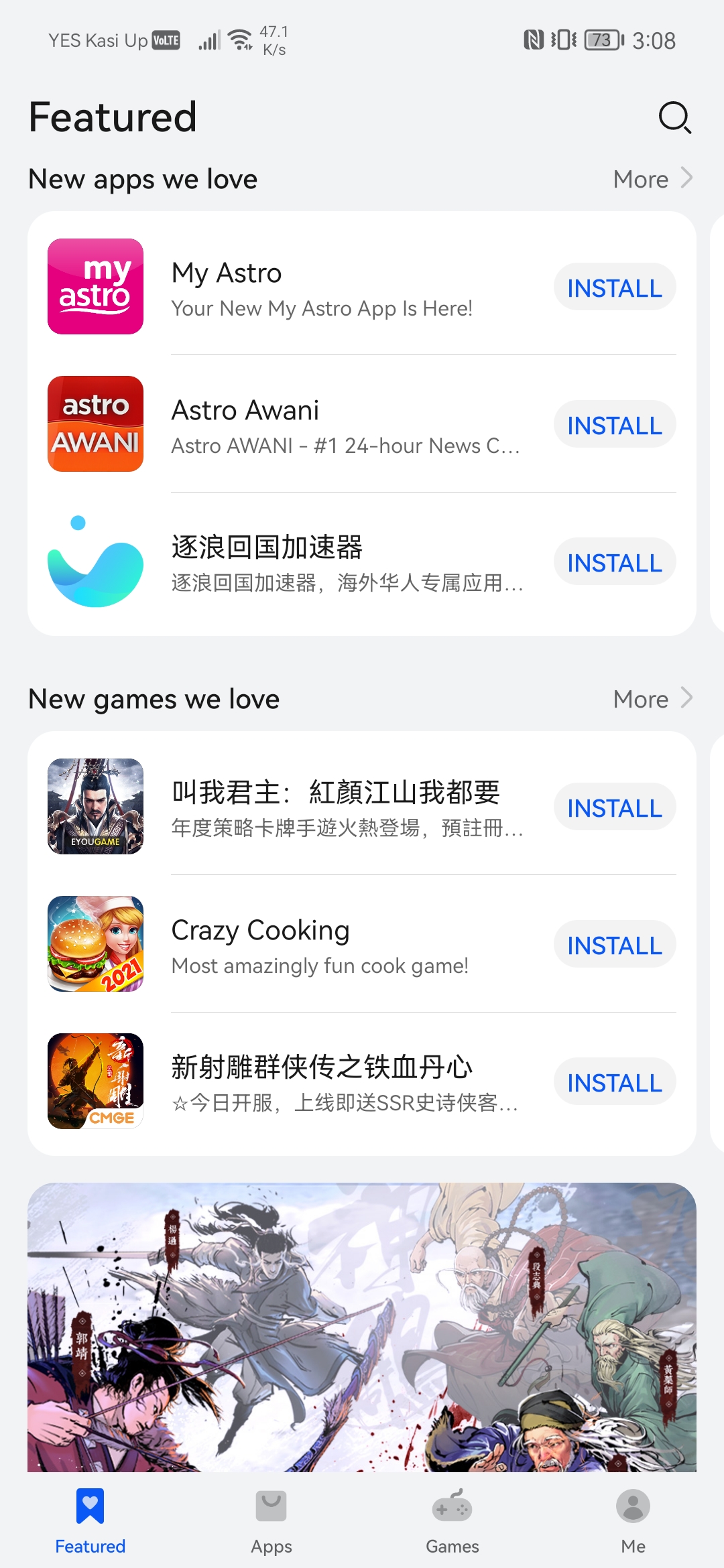See more new apps we love
The width and height of the screenshot is (724, 1568).
coord(652,179)
